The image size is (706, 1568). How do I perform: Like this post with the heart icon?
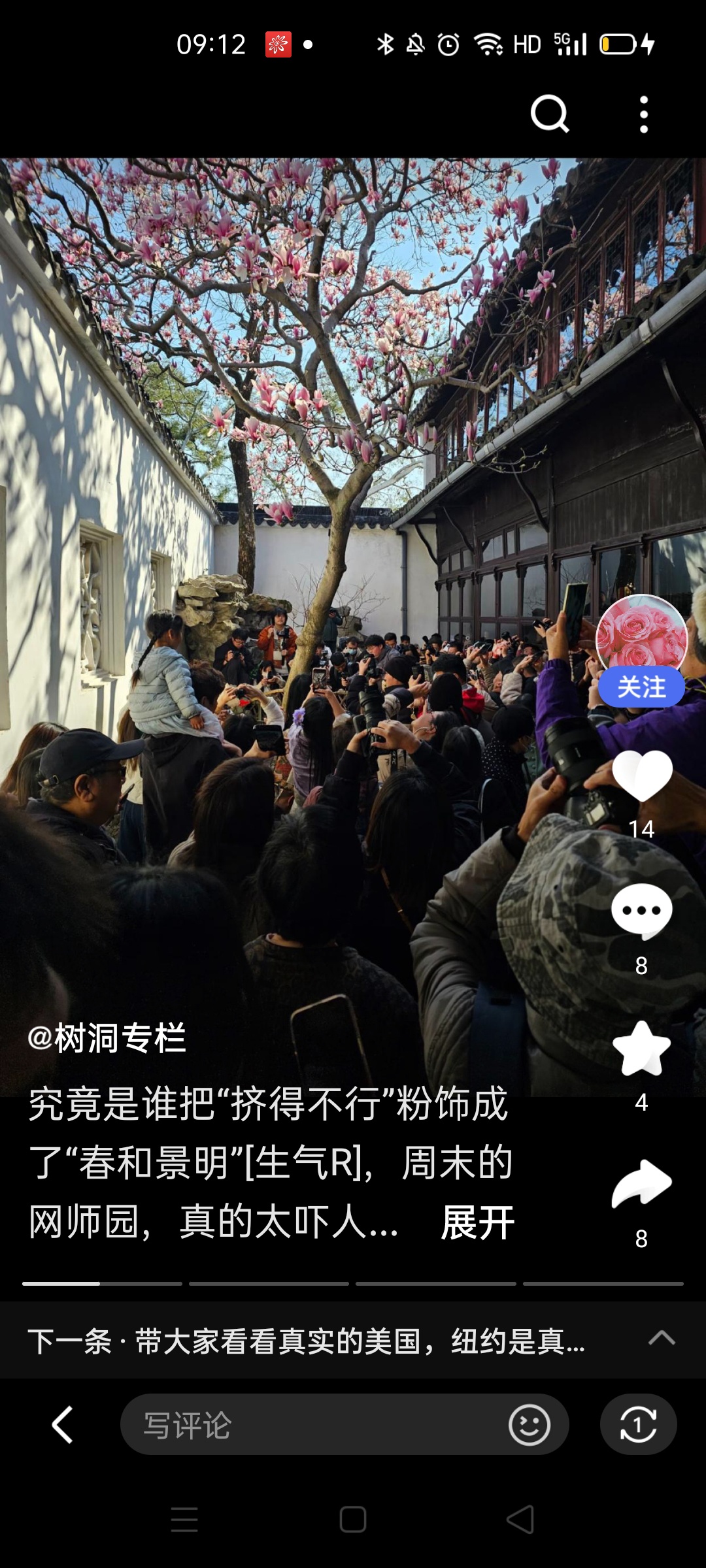642,776
